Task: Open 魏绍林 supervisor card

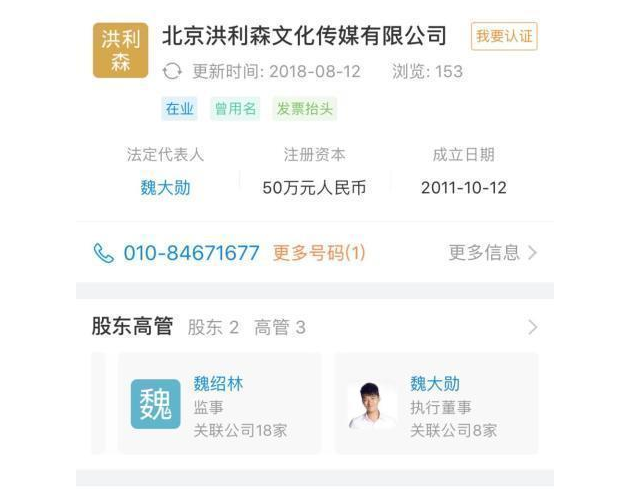Action: point(220,404)
